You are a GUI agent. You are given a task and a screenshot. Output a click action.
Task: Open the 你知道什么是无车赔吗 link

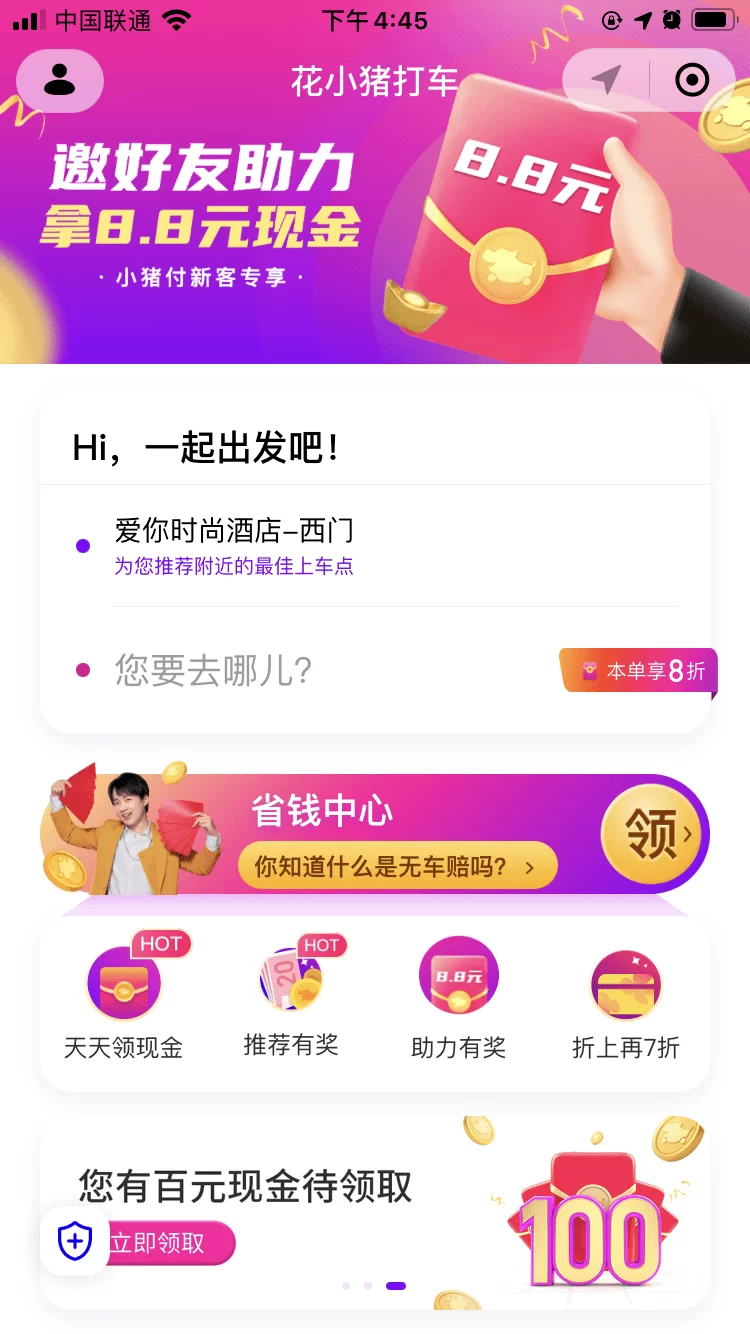point(396,866)
